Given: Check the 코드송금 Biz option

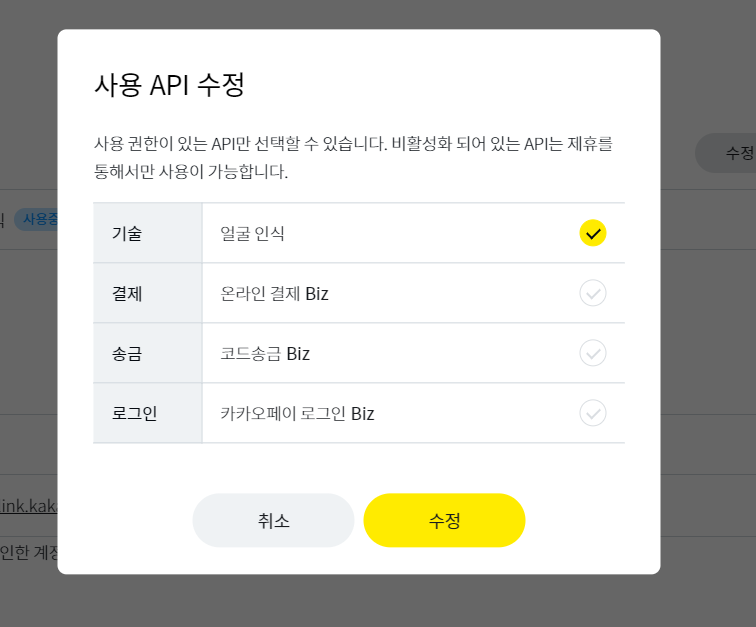Looking at the screenshot, I should pyautogui.click(x=593, y=353).
